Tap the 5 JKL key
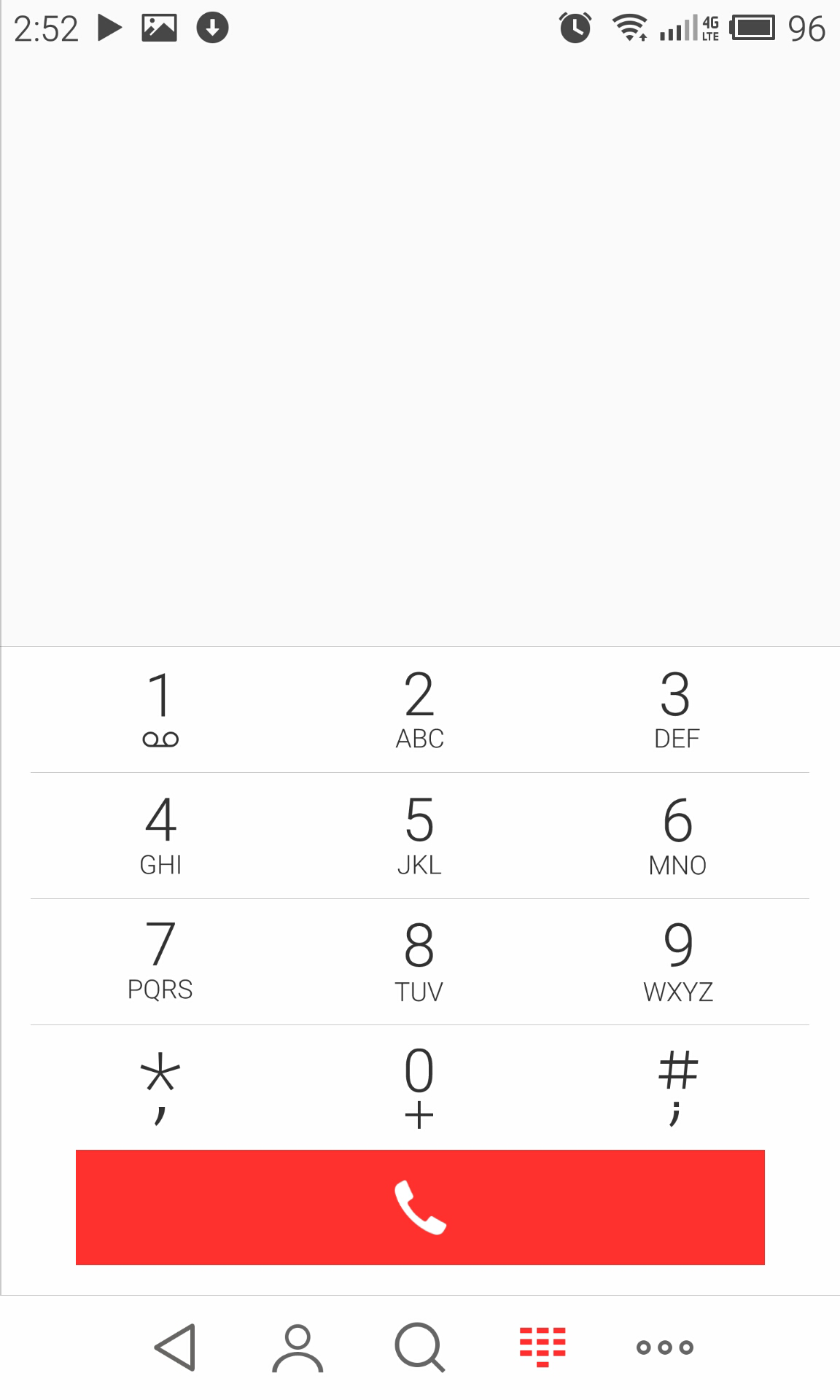 419,835
